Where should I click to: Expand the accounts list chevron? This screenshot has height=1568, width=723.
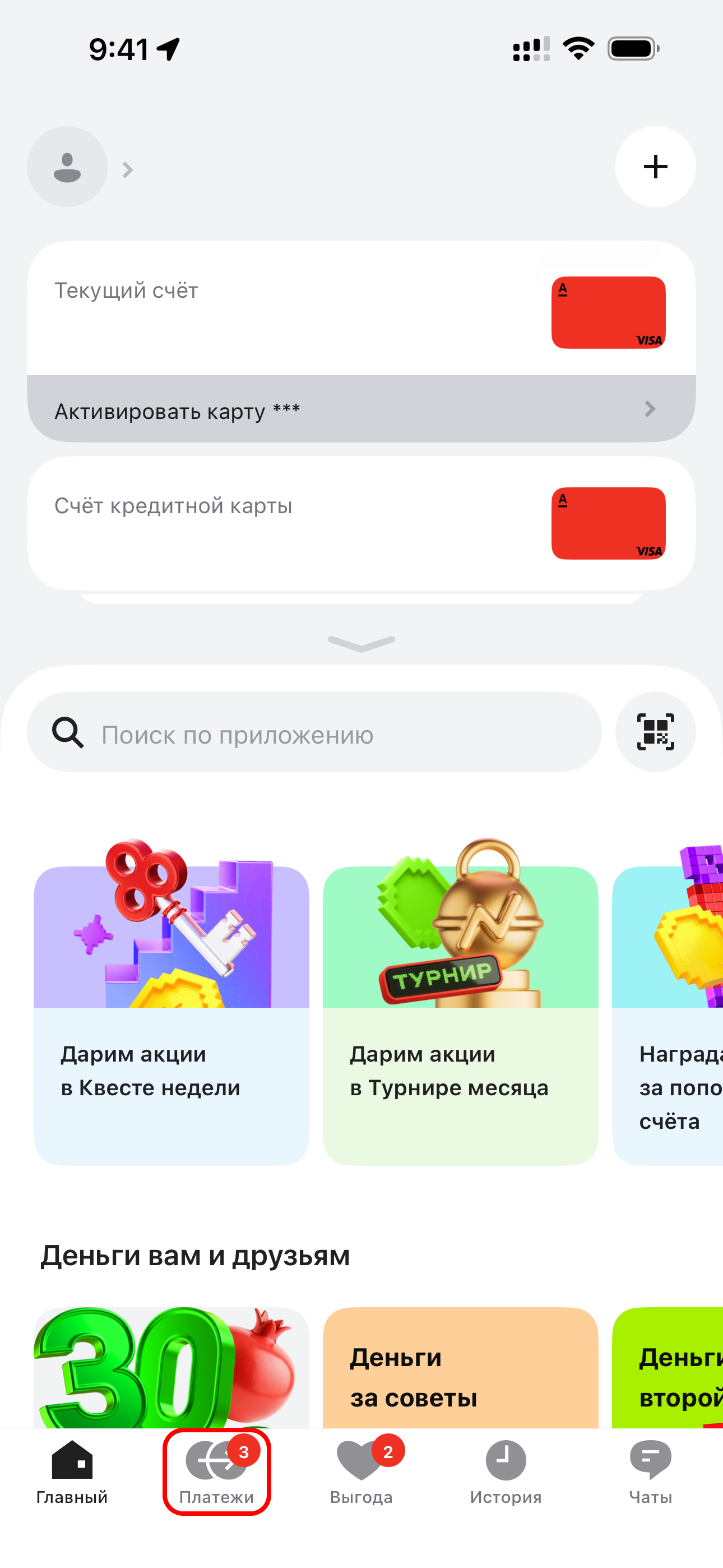point(361,643)
